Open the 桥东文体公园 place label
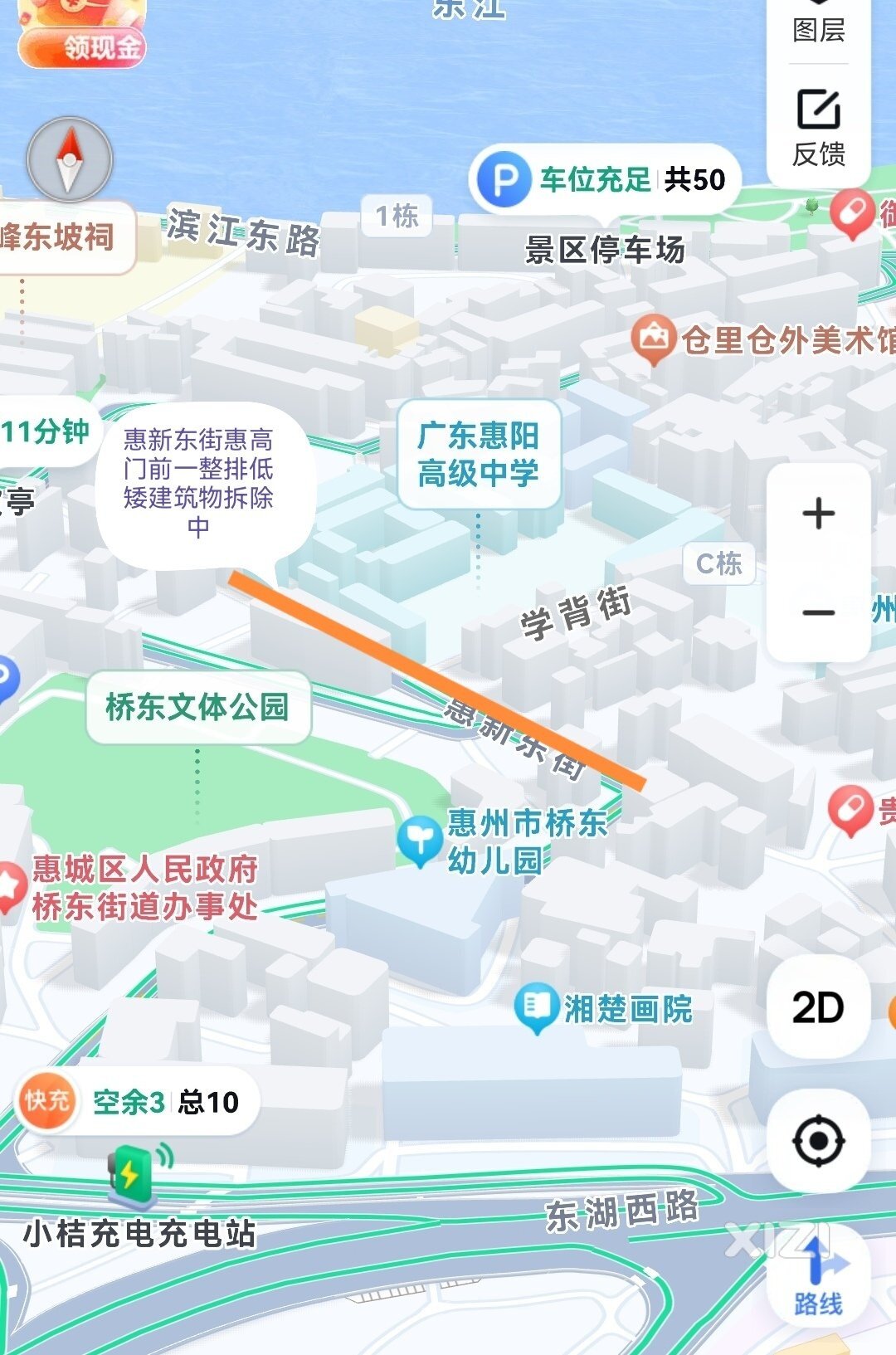Viewport: 896px width, 1355px height. pos(197,707)
